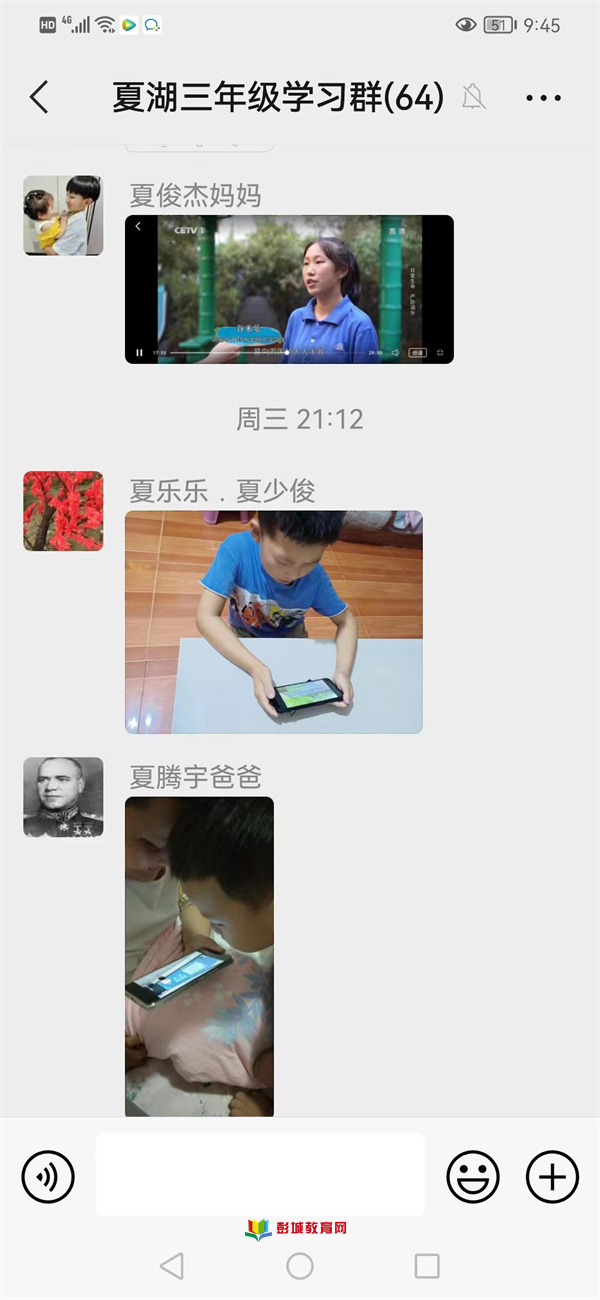Image resolution: width=600 pixels, height=1300 pixels.
Task: Tap 夏俊杰妈妈's profile avatar
Action: pos(63,216)
